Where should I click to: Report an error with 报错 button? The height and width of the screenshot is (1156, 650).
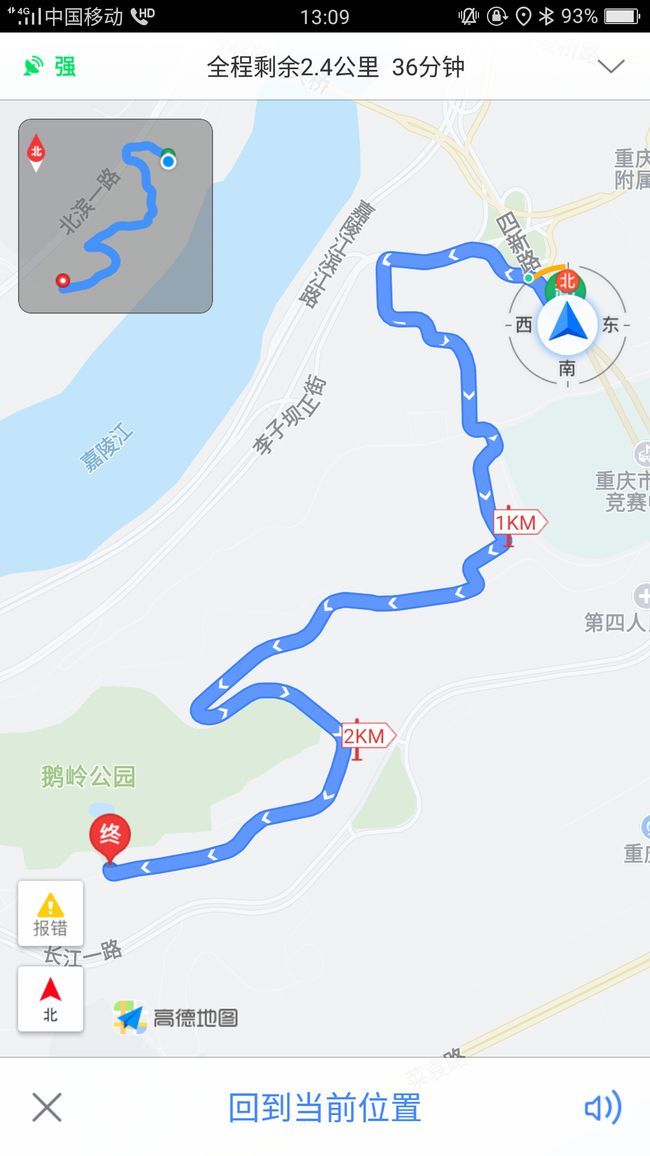(x=50, y=913)
